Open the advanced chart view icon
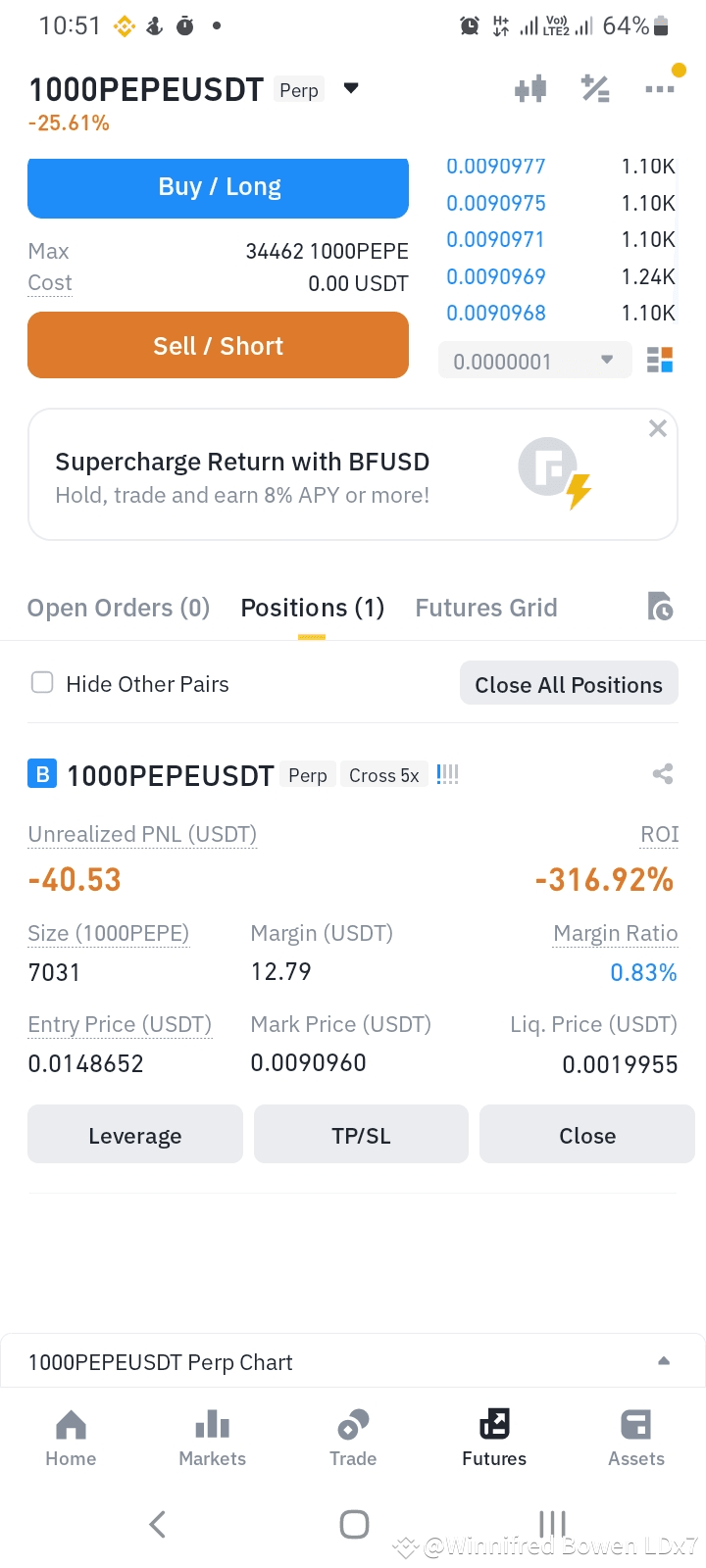The height and width of the screenshot is (1568, 706). click(529, 87)
